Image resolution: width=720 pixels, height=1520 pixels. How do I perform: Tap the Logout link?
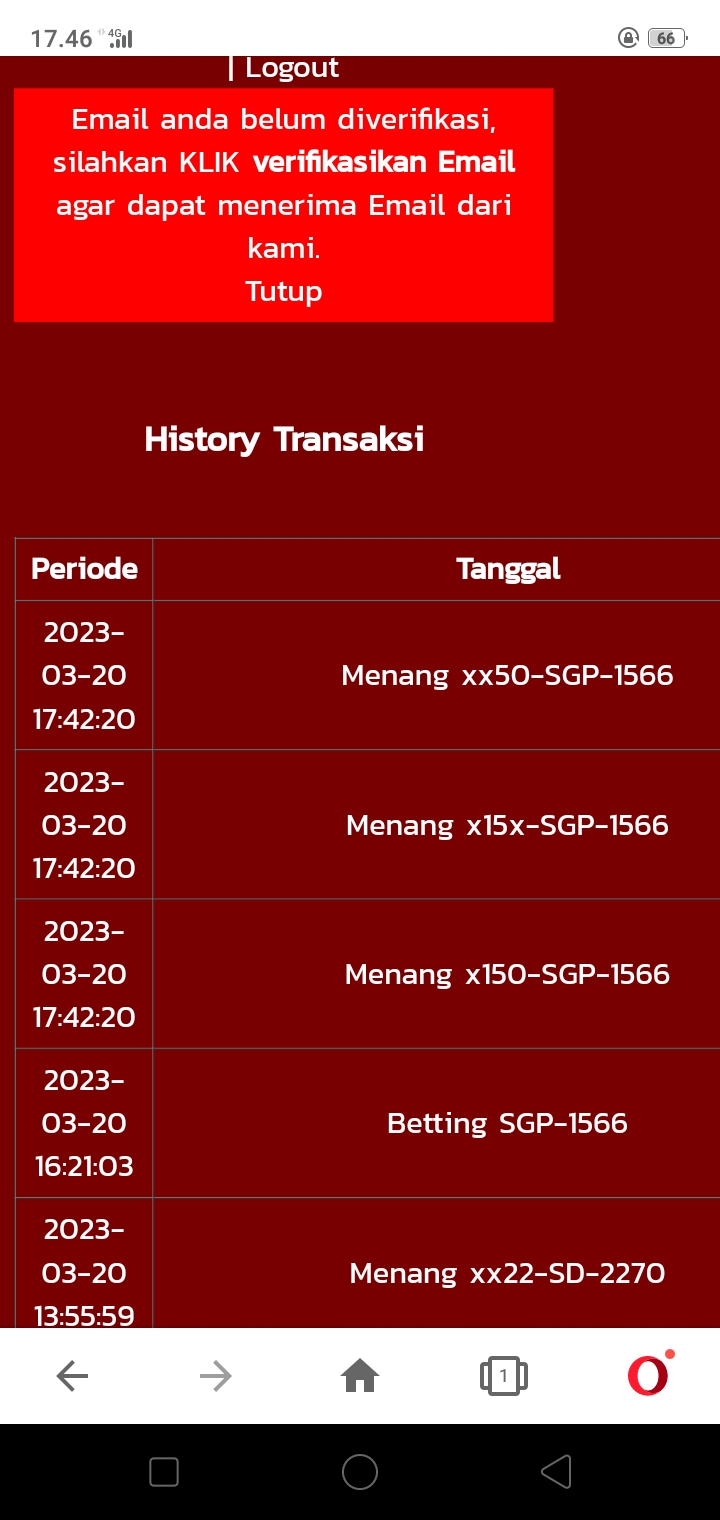[x=291, y=68]
